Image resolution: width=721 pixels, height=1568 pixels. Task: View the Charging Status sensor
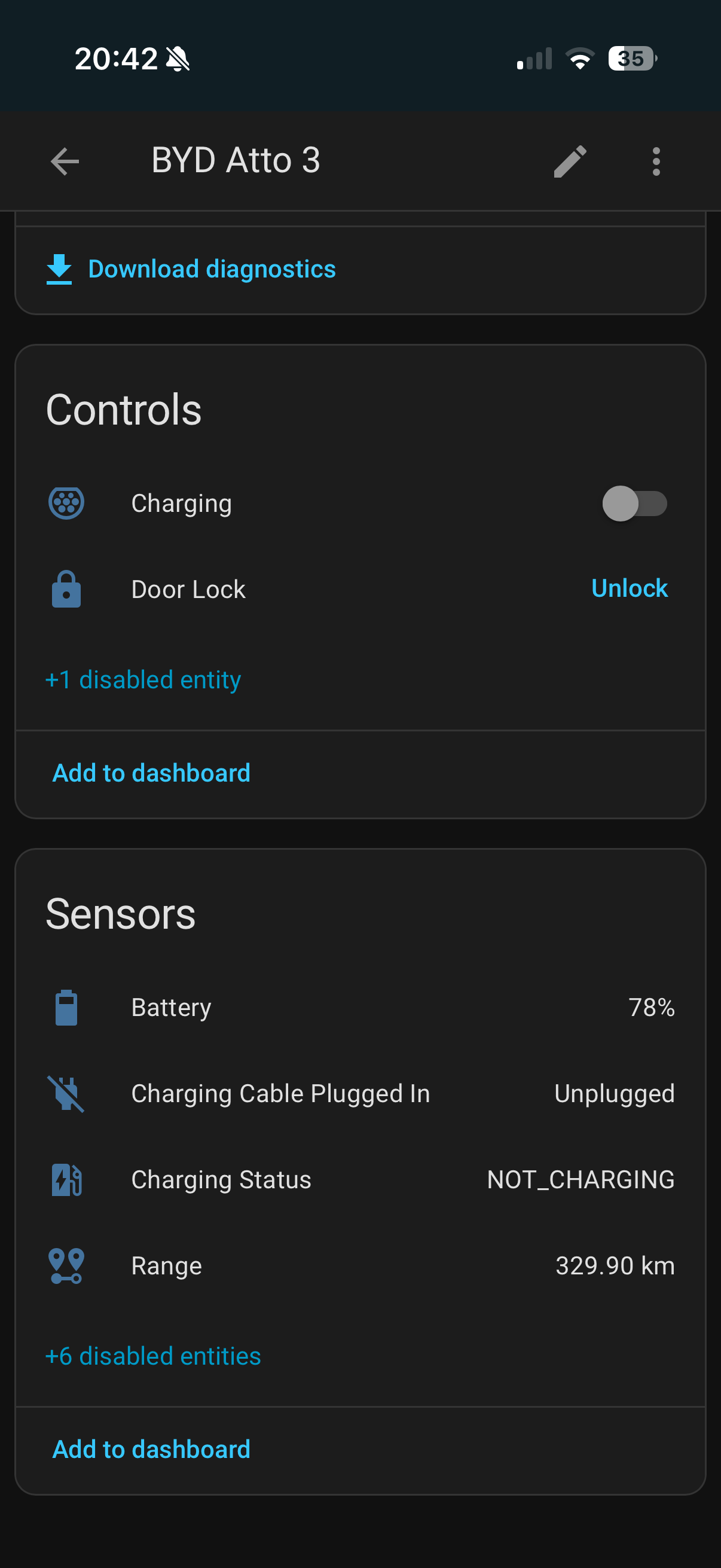[x=221, y=1180]
